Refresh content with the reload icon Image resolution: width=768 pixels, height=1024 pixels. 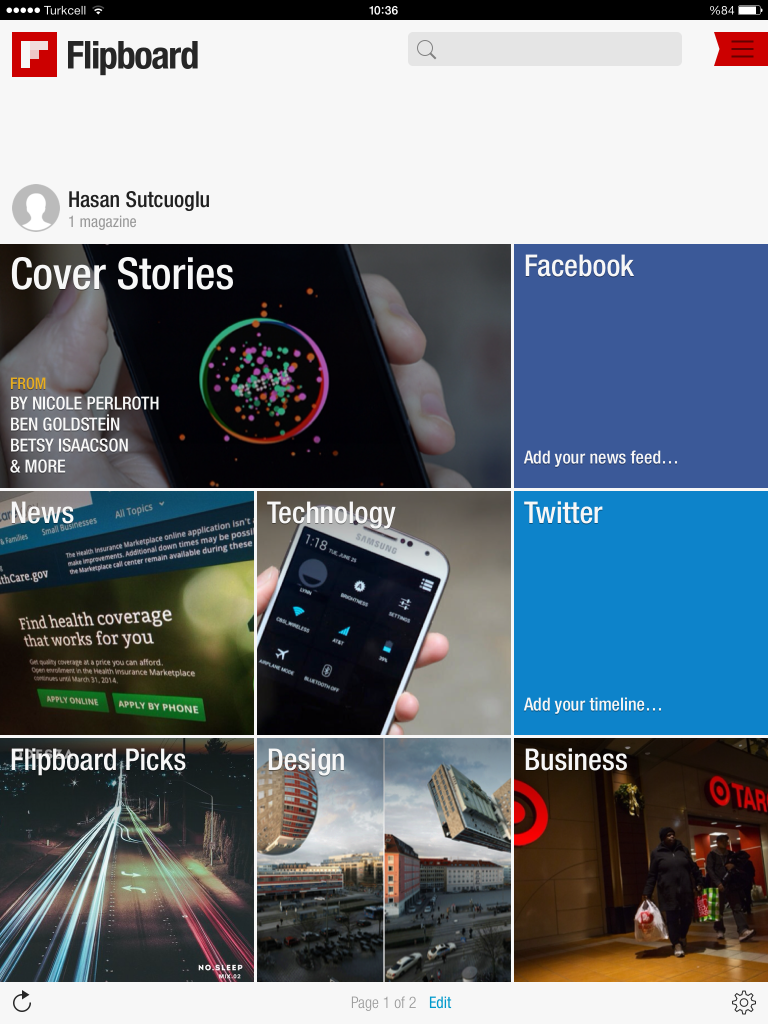(22, 1002)
